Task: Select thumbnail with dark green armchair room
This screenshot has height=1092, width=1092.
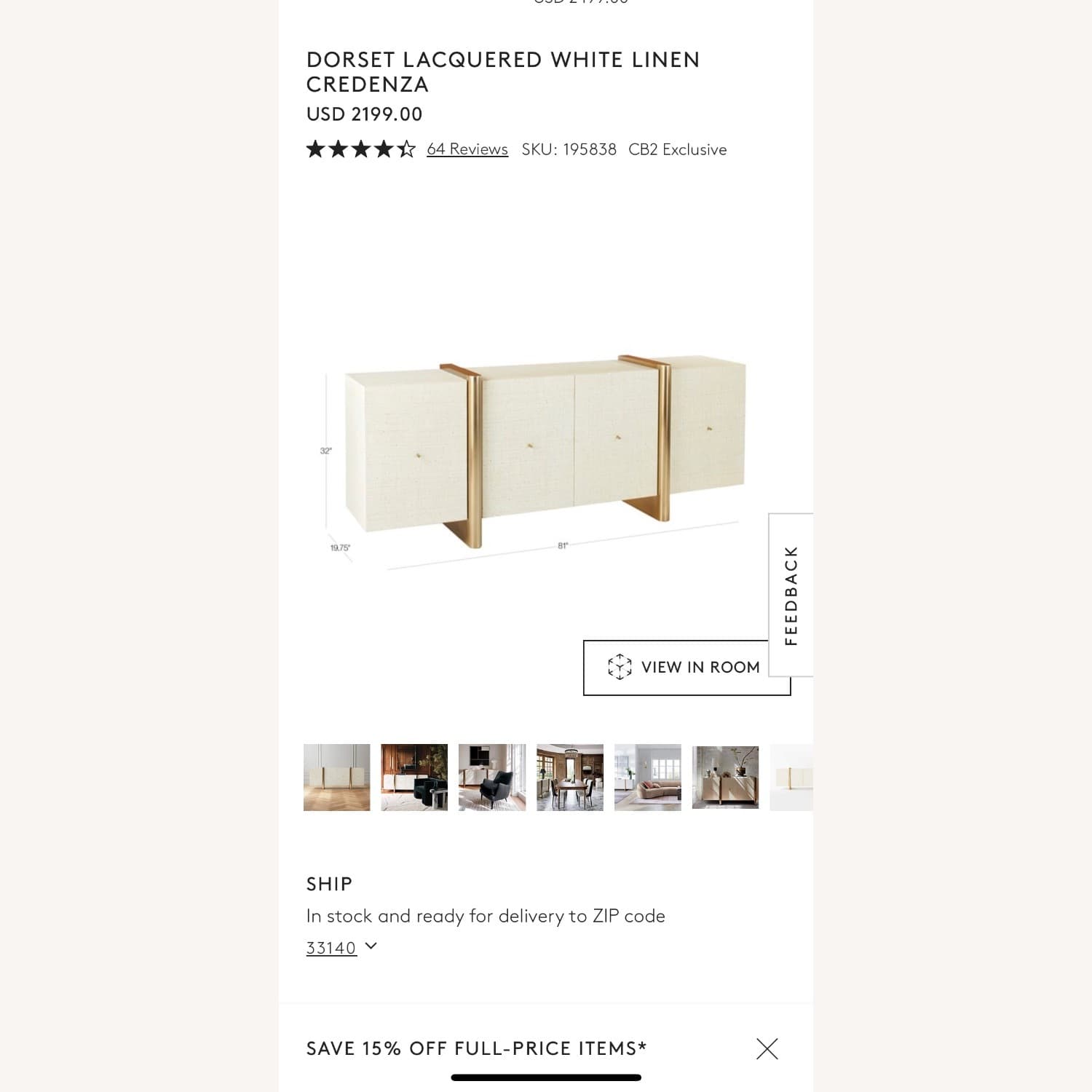Action: tap(414, 778)
